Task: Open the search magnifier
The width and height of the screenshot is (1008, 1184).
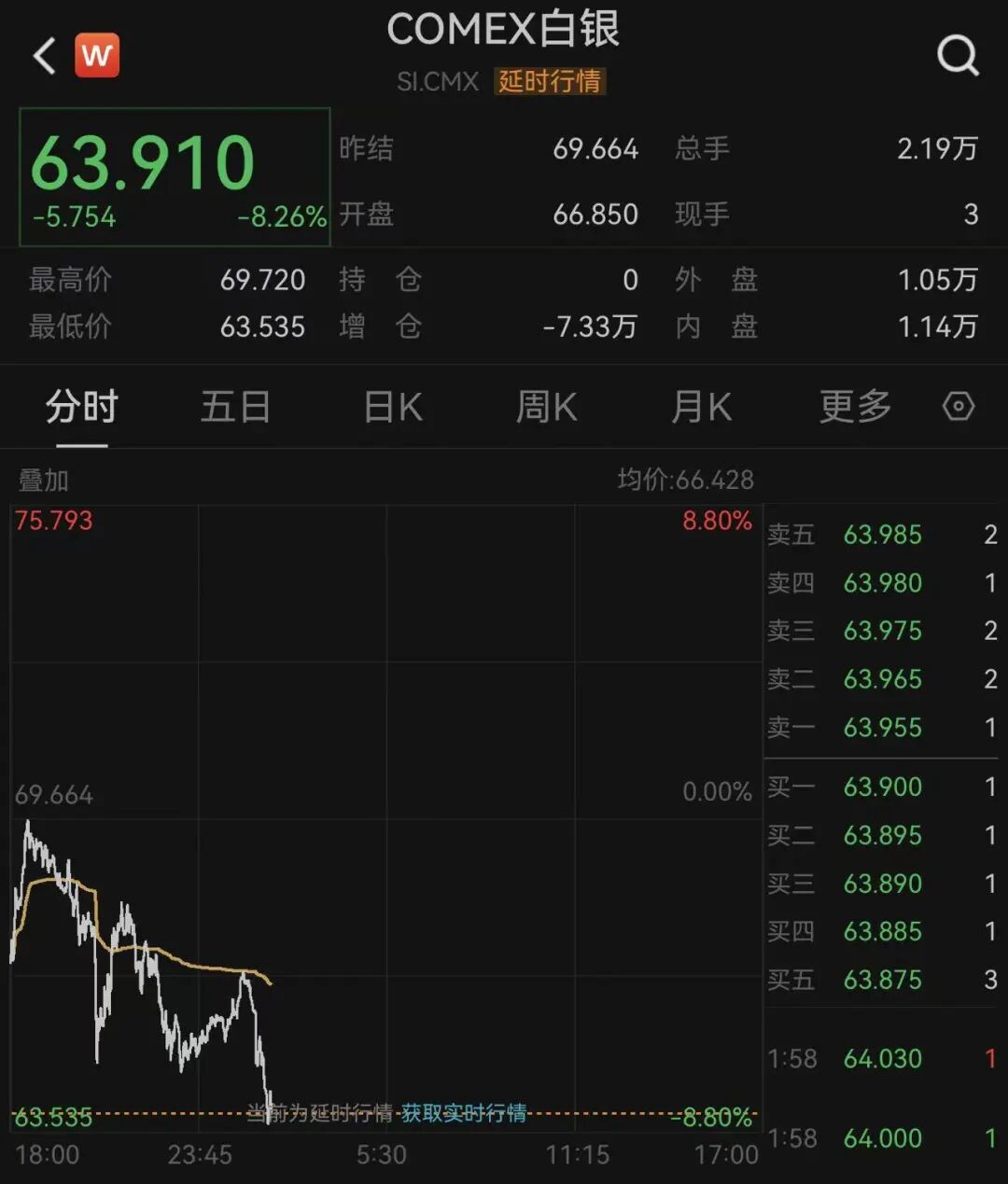Action: click(958, 56)
